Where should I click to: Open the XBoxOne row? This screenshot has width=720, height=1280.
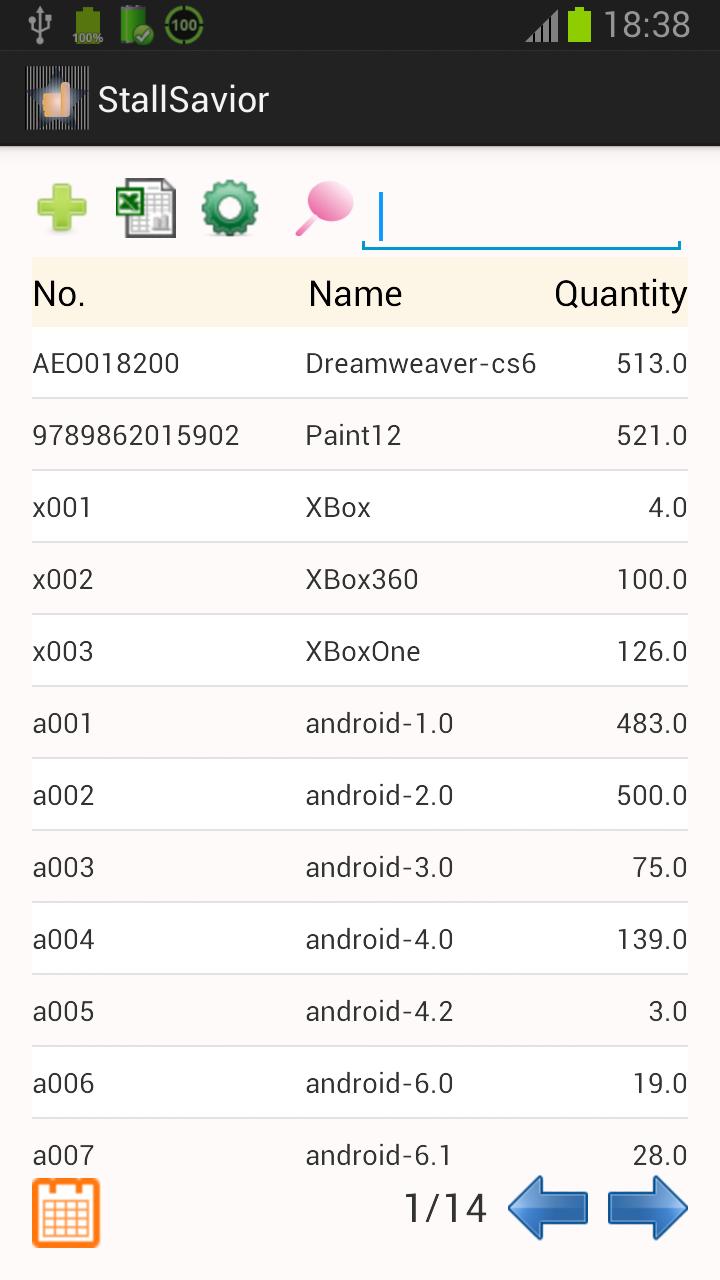360,651
